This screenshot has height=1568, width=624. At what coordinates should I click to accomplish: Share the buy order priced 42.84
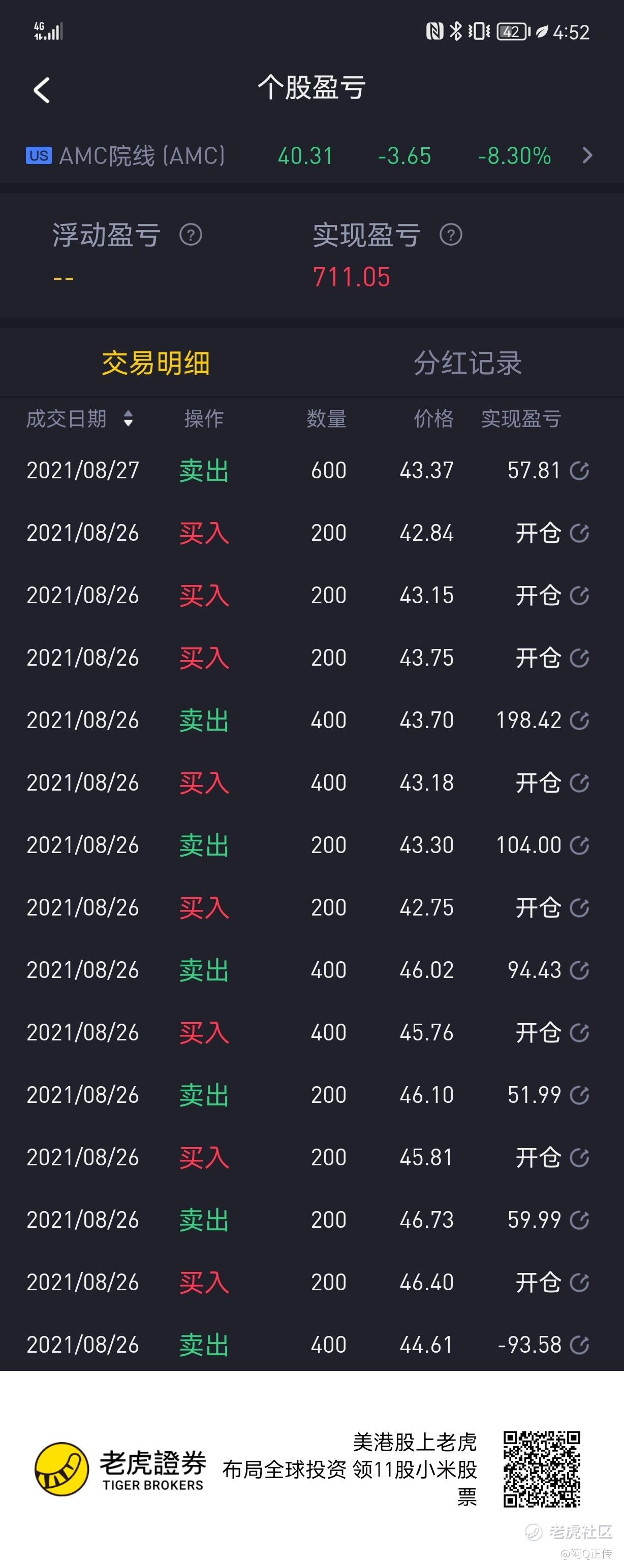tap(579, 533)
